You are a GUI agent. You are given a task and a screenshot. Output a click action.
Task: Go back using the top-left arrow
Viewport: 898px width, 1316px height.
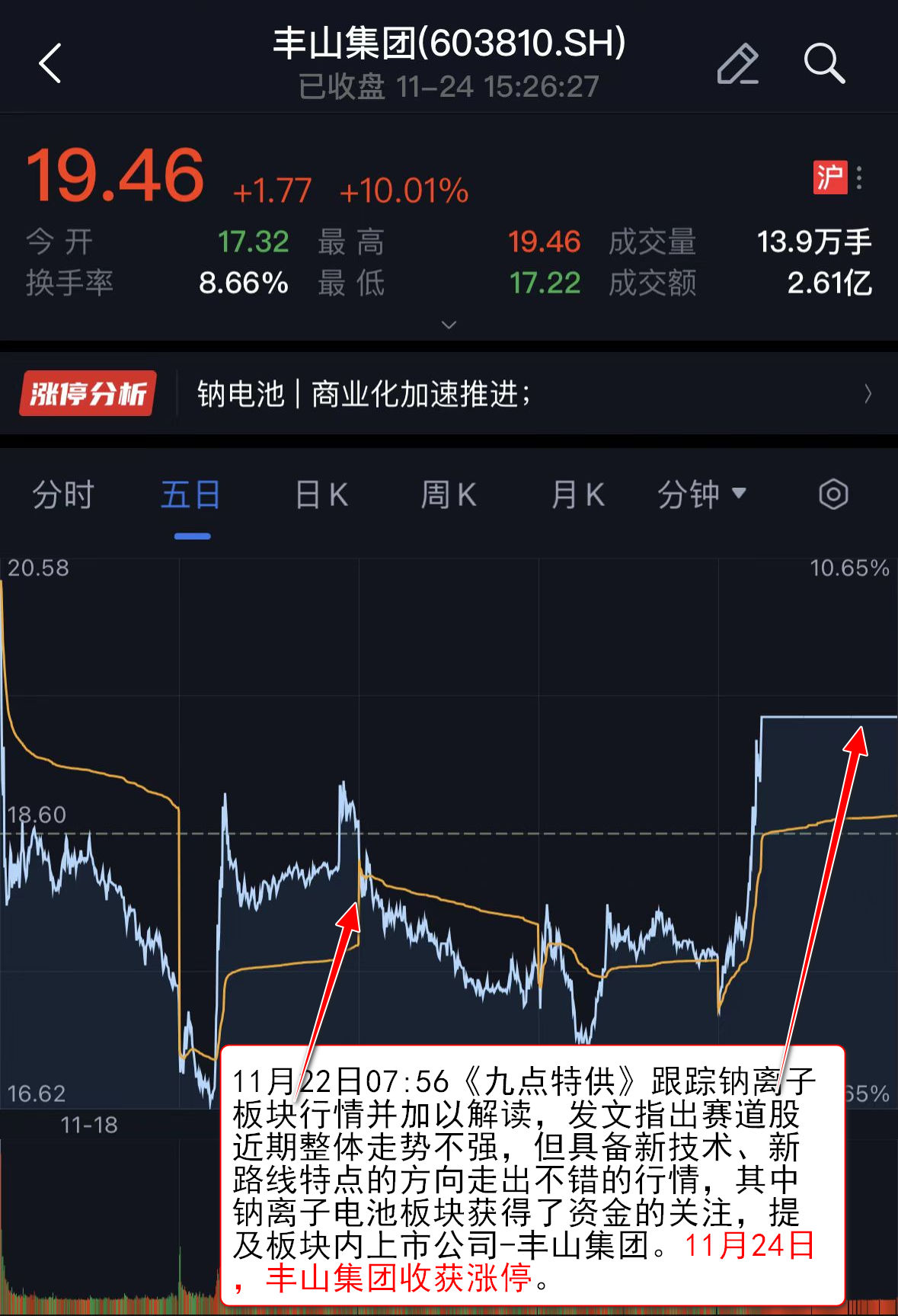(x=50, y=63)
